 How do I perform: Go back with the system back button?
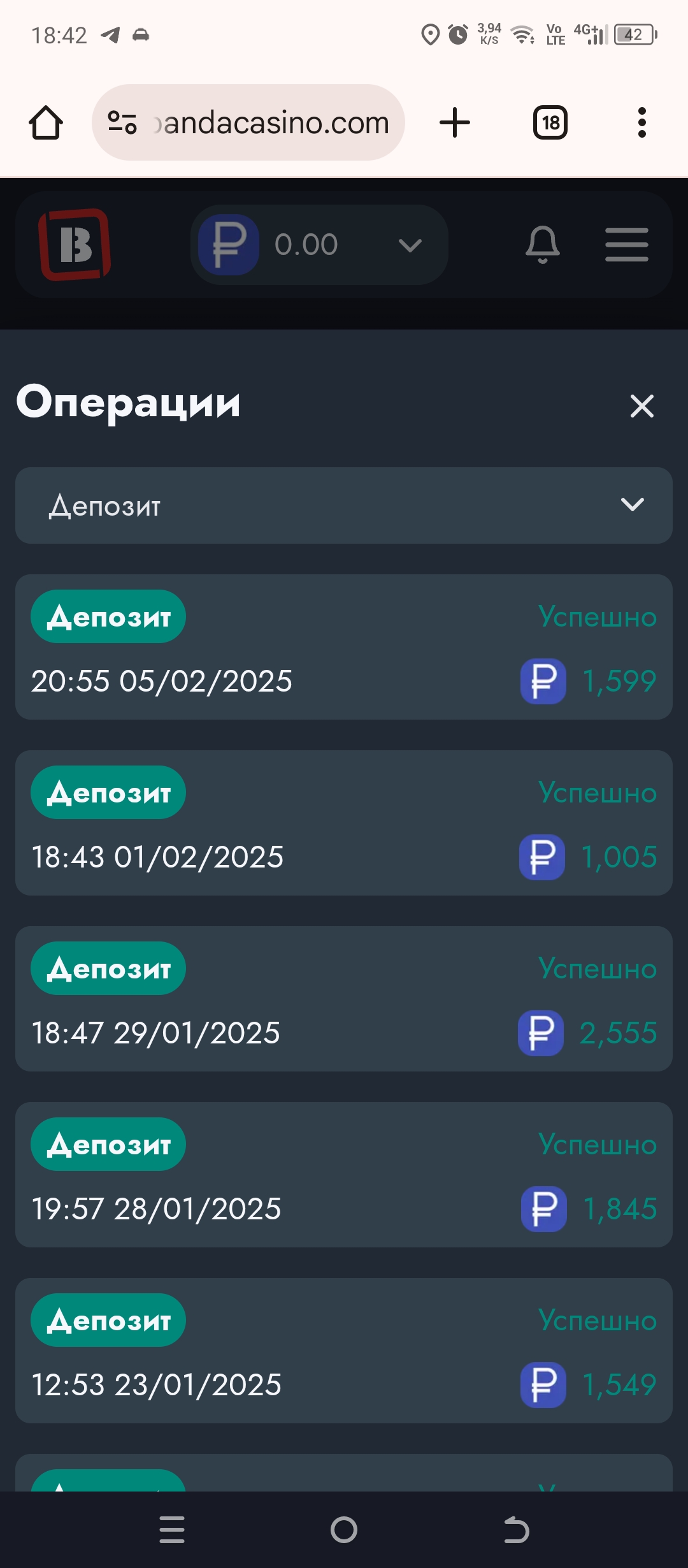[516, 1530]
